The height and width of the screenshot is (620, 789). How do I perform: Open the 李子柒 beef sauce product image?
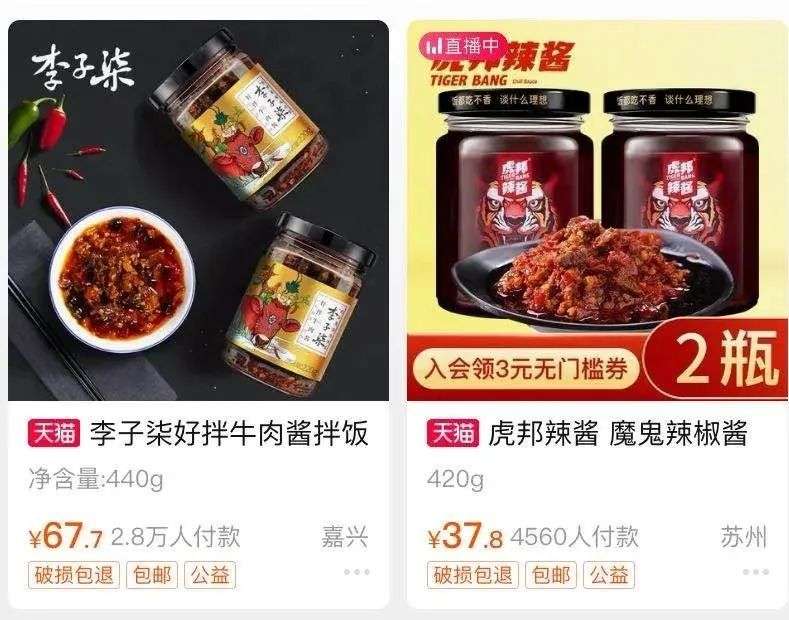pos(198,210)
